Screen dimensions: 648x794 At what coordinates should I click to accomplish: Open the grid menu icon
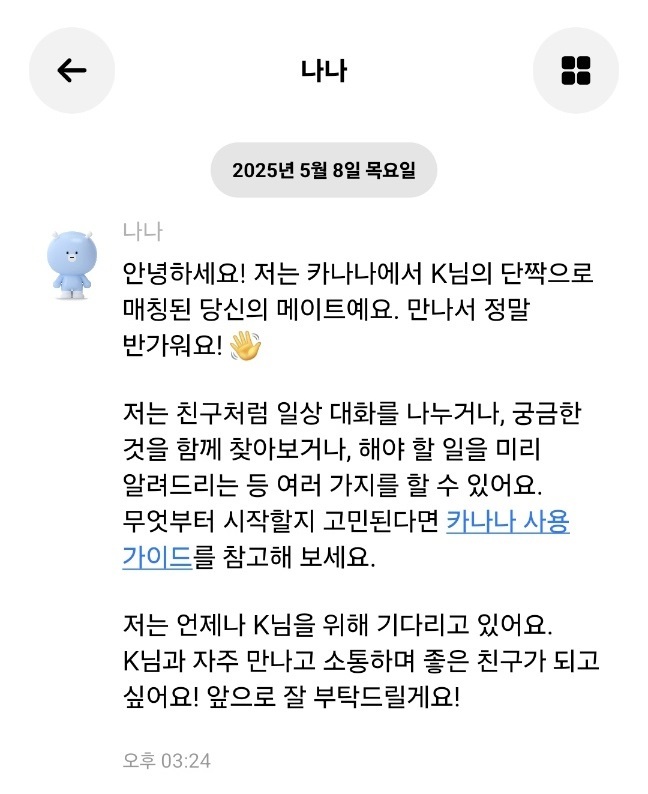click(x=575, y=70)
